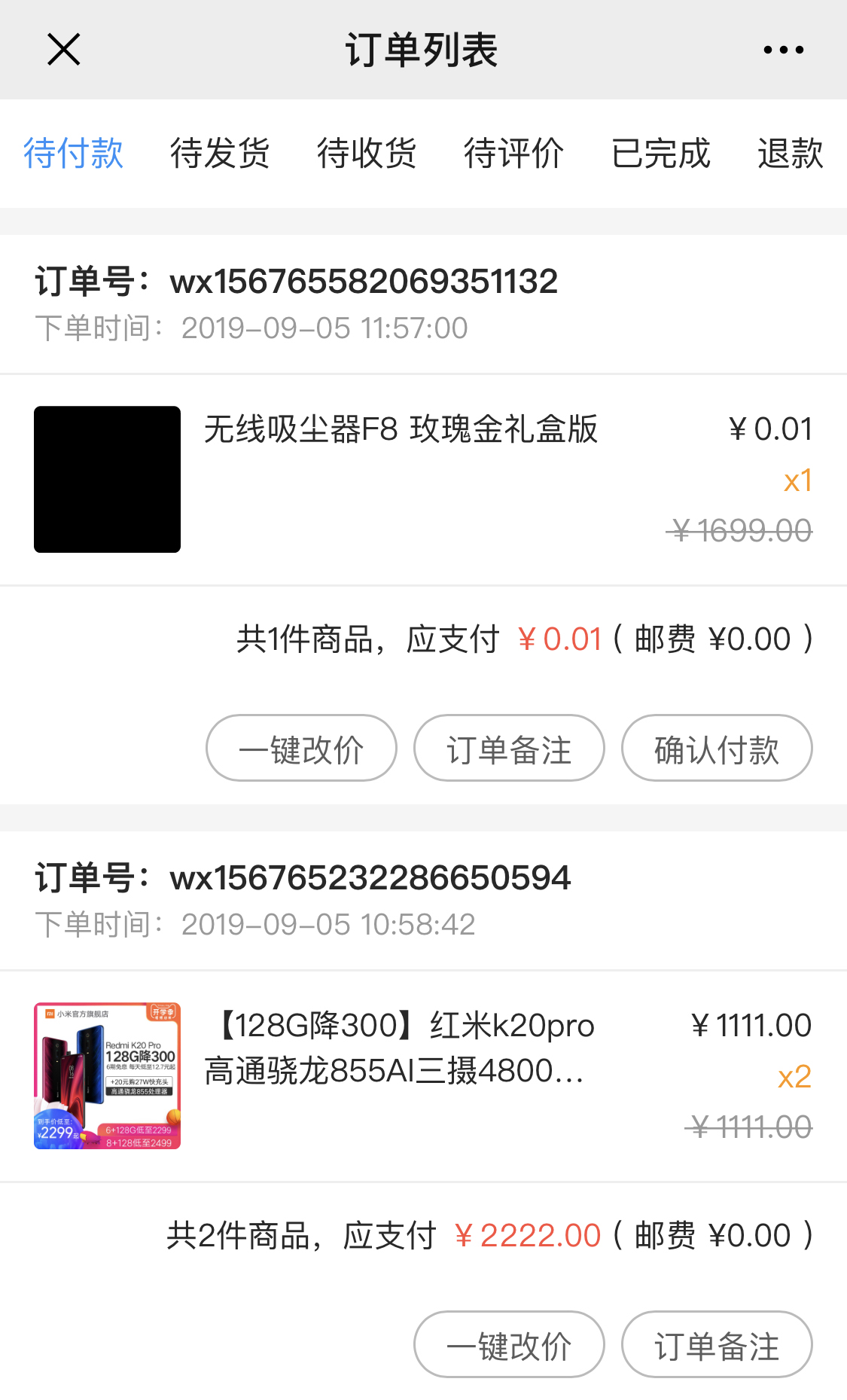847x1400 pixels.
Task: Tap 一键改价 for the 红米k20pro order
Action: coord(509,1345)
